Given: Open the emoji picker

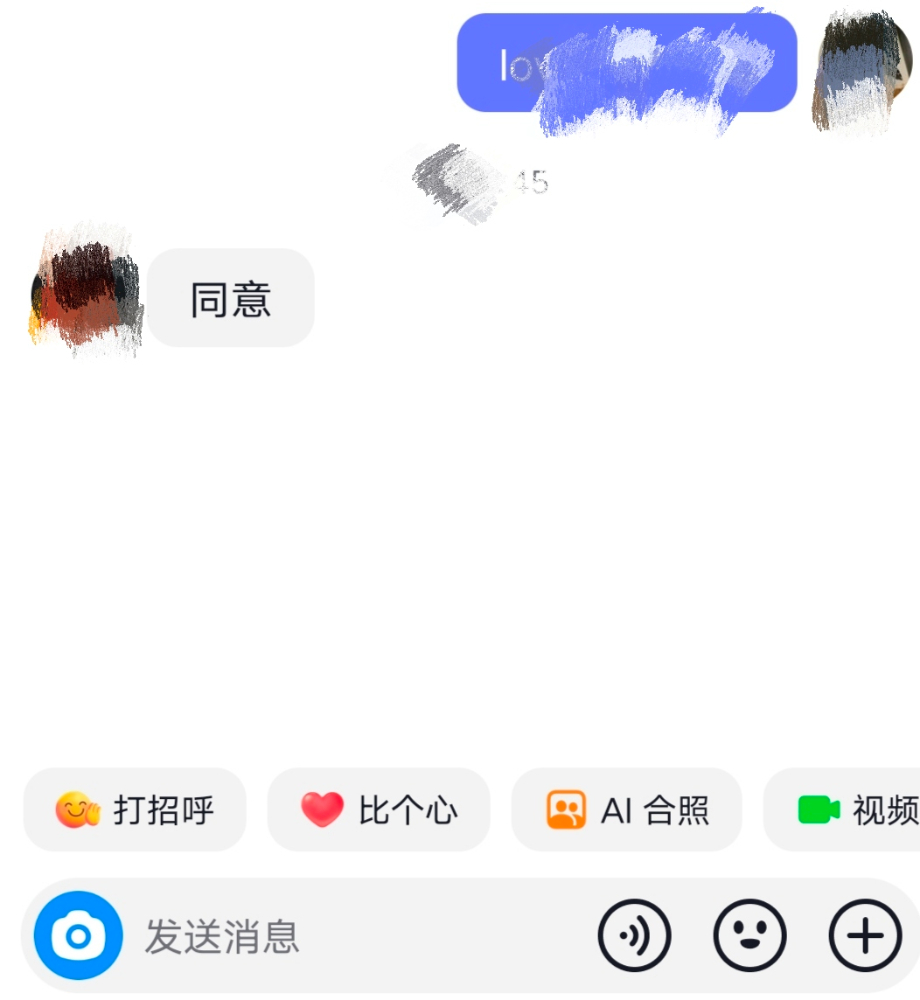Looking at the screenshot, I should click(x=749, y=937).
